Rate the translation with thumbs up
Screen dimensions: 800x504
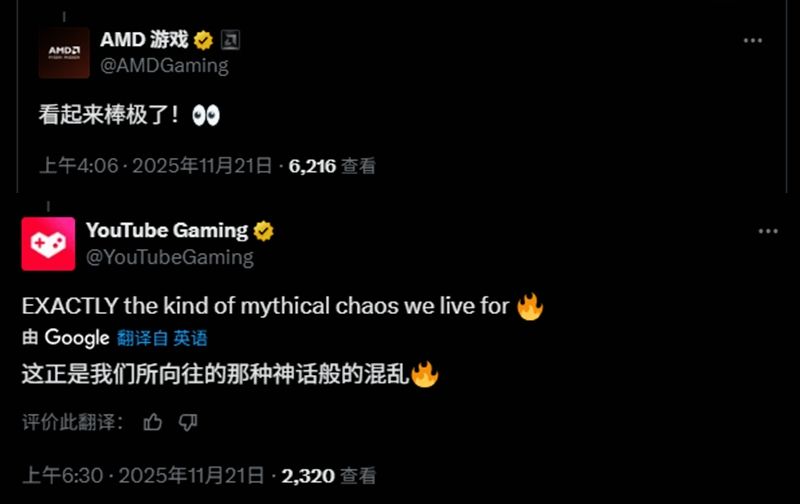tap(153, 422)
